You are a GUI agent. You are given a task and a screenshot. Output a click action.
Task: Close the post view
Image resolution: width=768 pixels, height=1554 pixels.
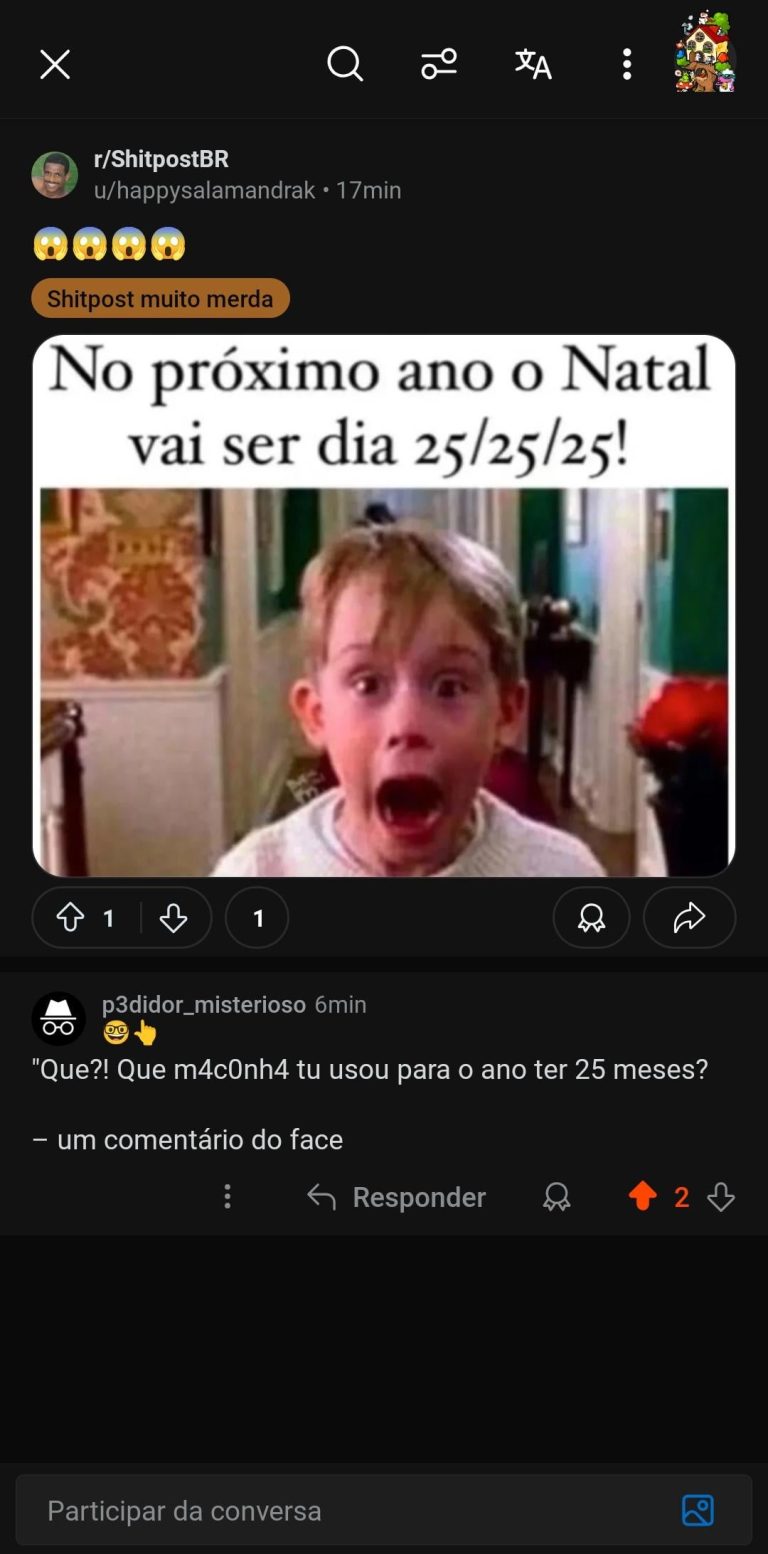pyautogui.click(x=55, y=65)
